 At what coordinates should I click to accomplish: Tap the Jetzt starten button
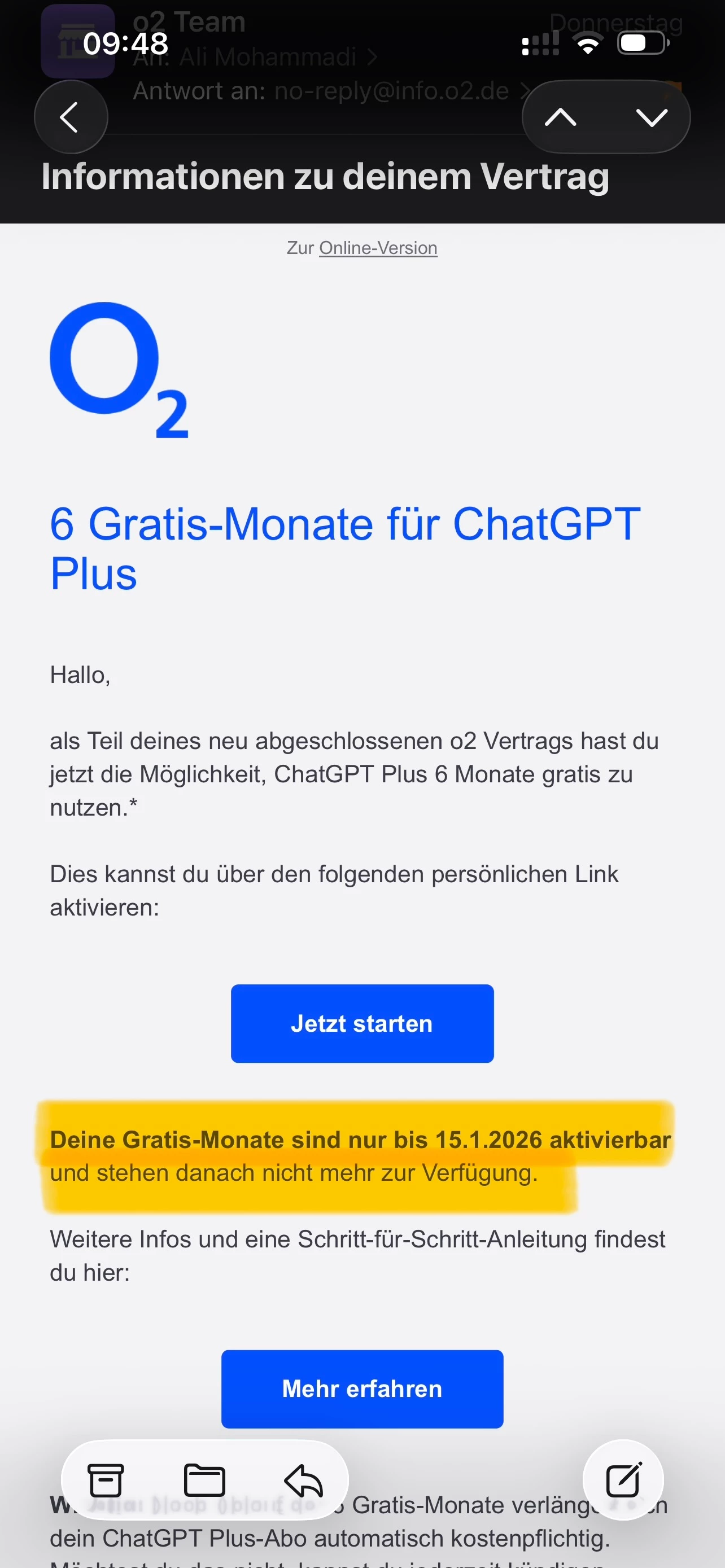point(362,1023)
